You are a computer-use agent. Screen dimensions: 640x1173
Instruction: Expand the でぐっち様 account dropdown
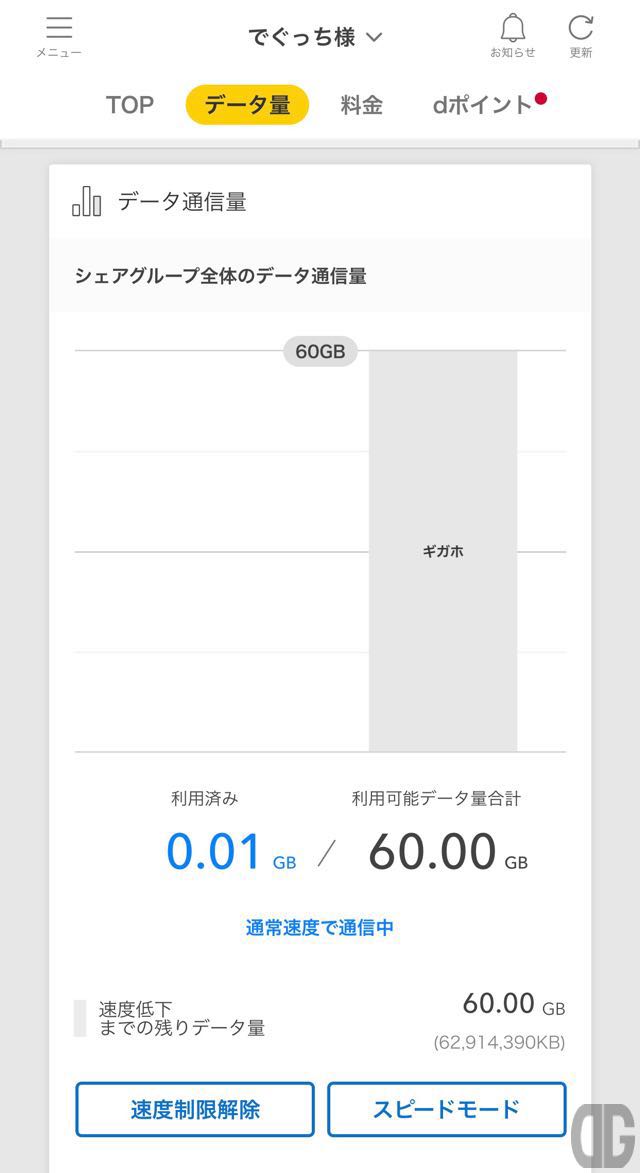[315, 37]
